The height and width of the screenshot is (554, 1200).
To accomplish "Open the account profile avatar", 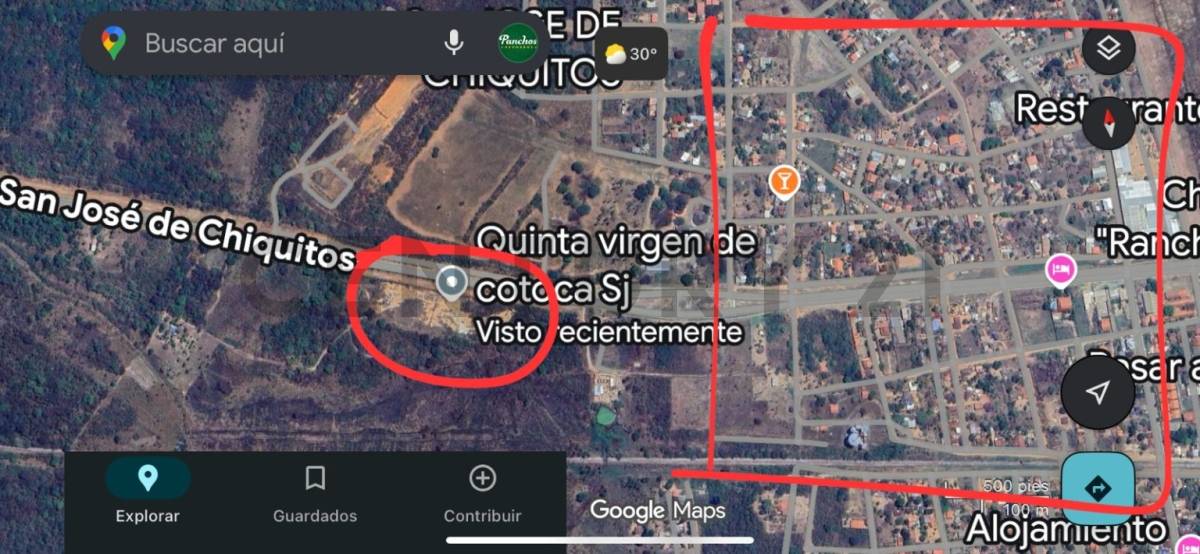I will [x=518, y=43].
